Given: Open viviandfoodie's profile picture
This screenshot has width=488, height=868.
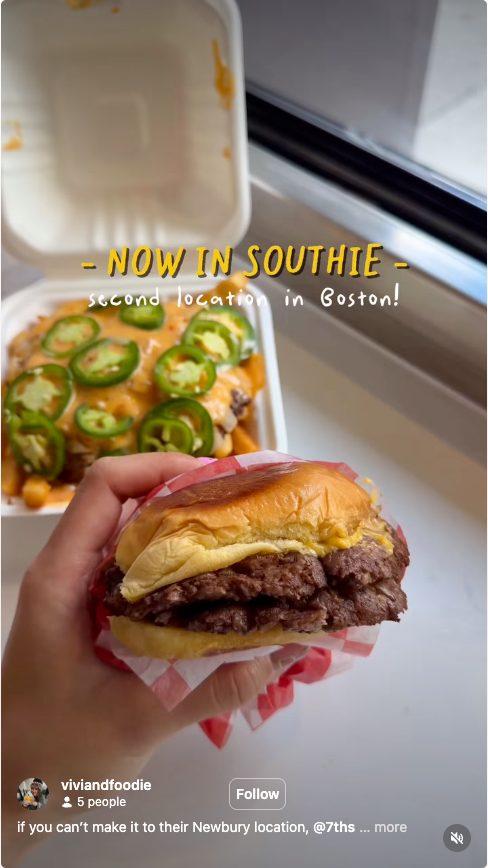Looking at the screenshot, I should (33, 793).
